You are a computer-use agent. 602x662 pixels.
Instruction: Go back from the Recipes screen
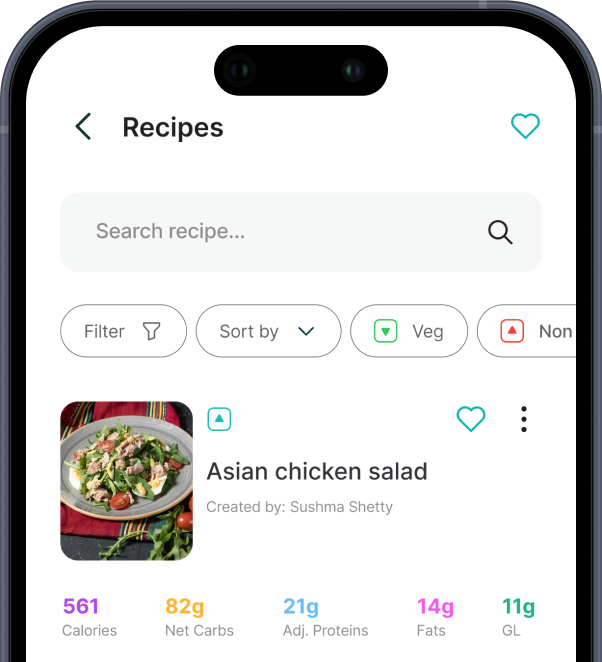pos(83,127)
